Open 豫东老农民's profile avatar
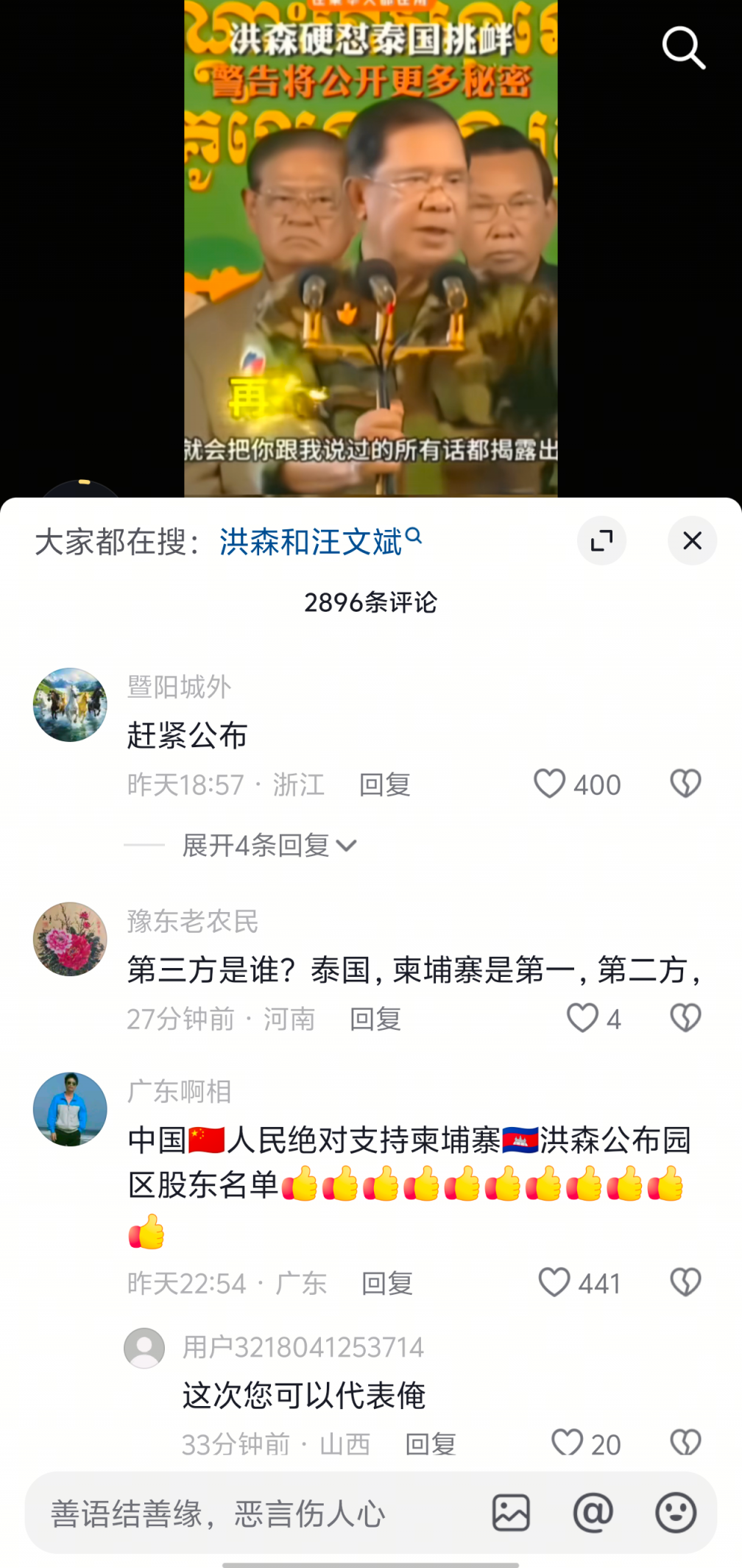 pos(70,939)
